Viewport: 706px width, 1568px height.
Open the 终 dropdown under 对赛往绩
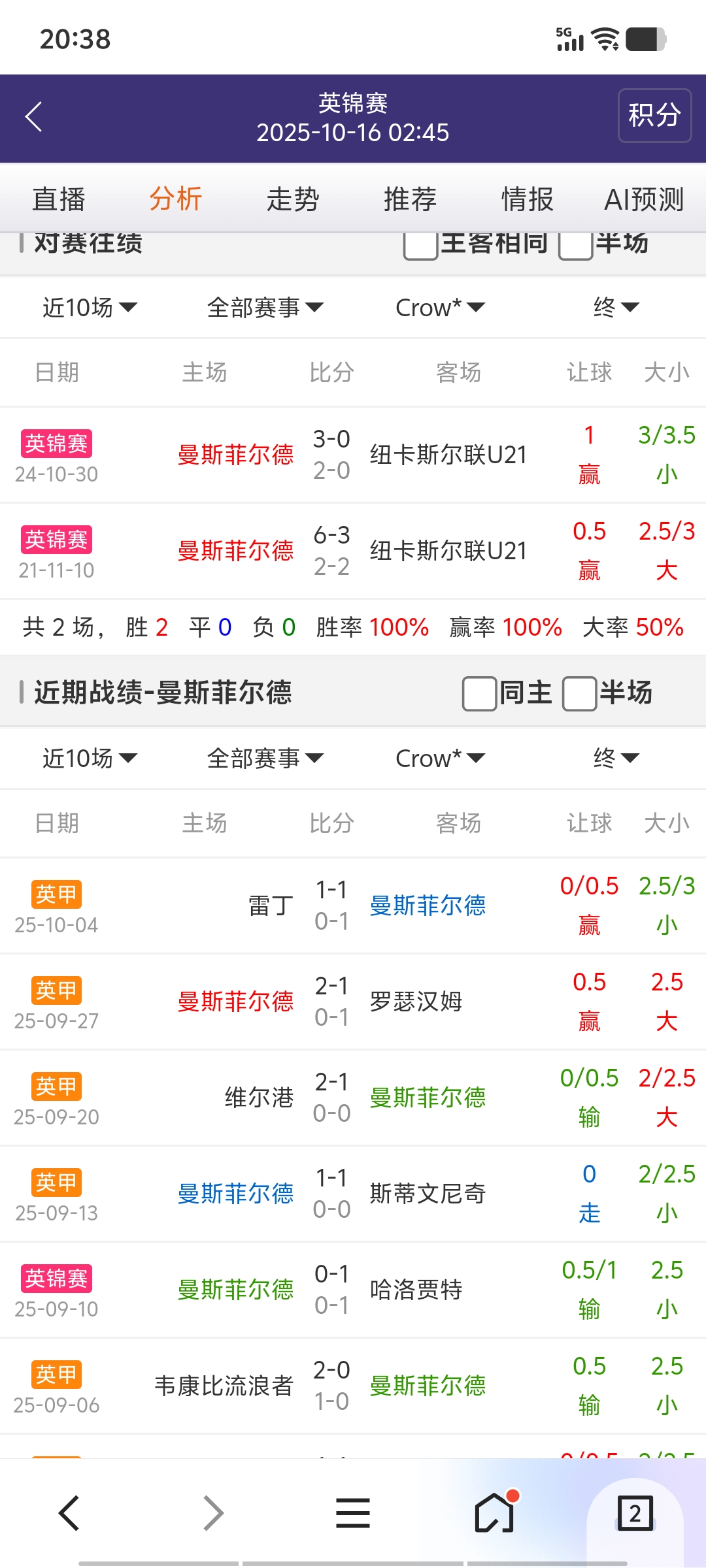pyautogui.click(x=616, y=307)
